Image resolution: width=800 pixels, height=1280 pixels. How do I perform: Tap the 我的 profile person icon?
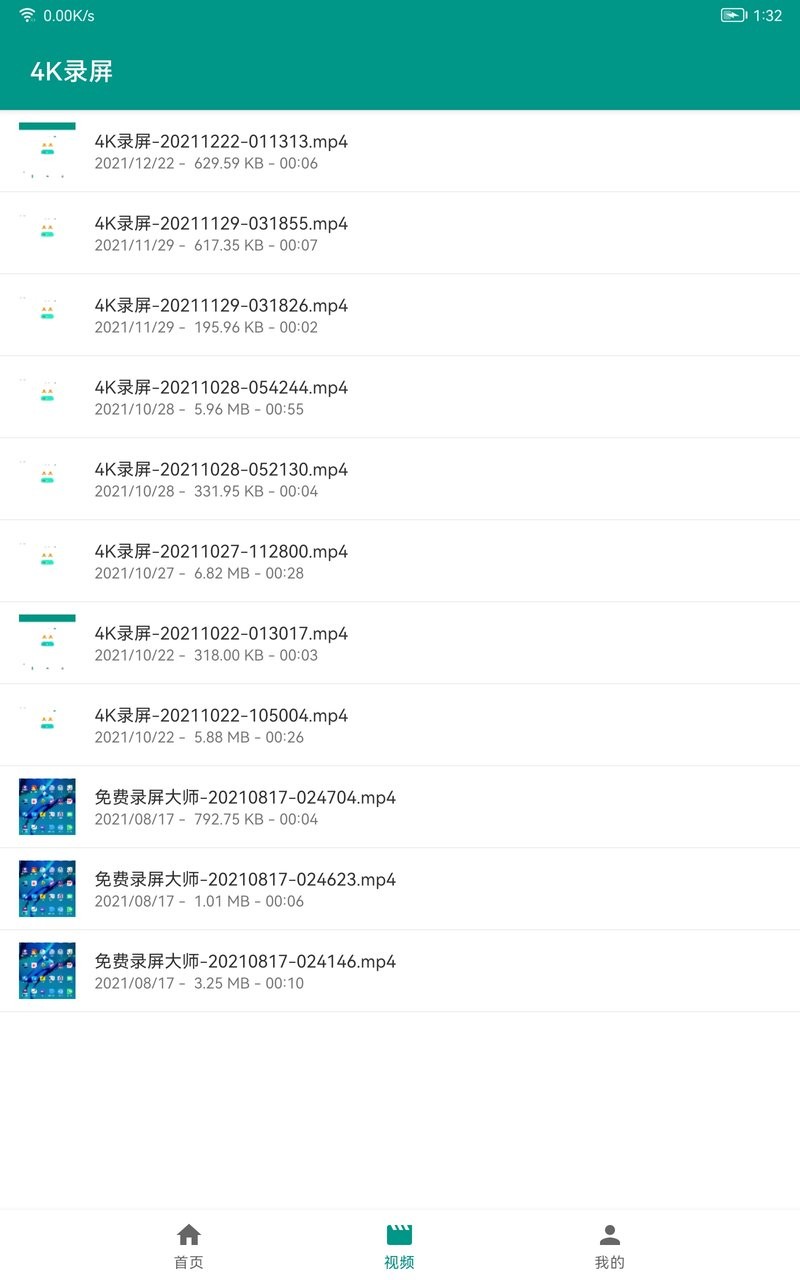pyautogui.click(x=609, y=1234)
